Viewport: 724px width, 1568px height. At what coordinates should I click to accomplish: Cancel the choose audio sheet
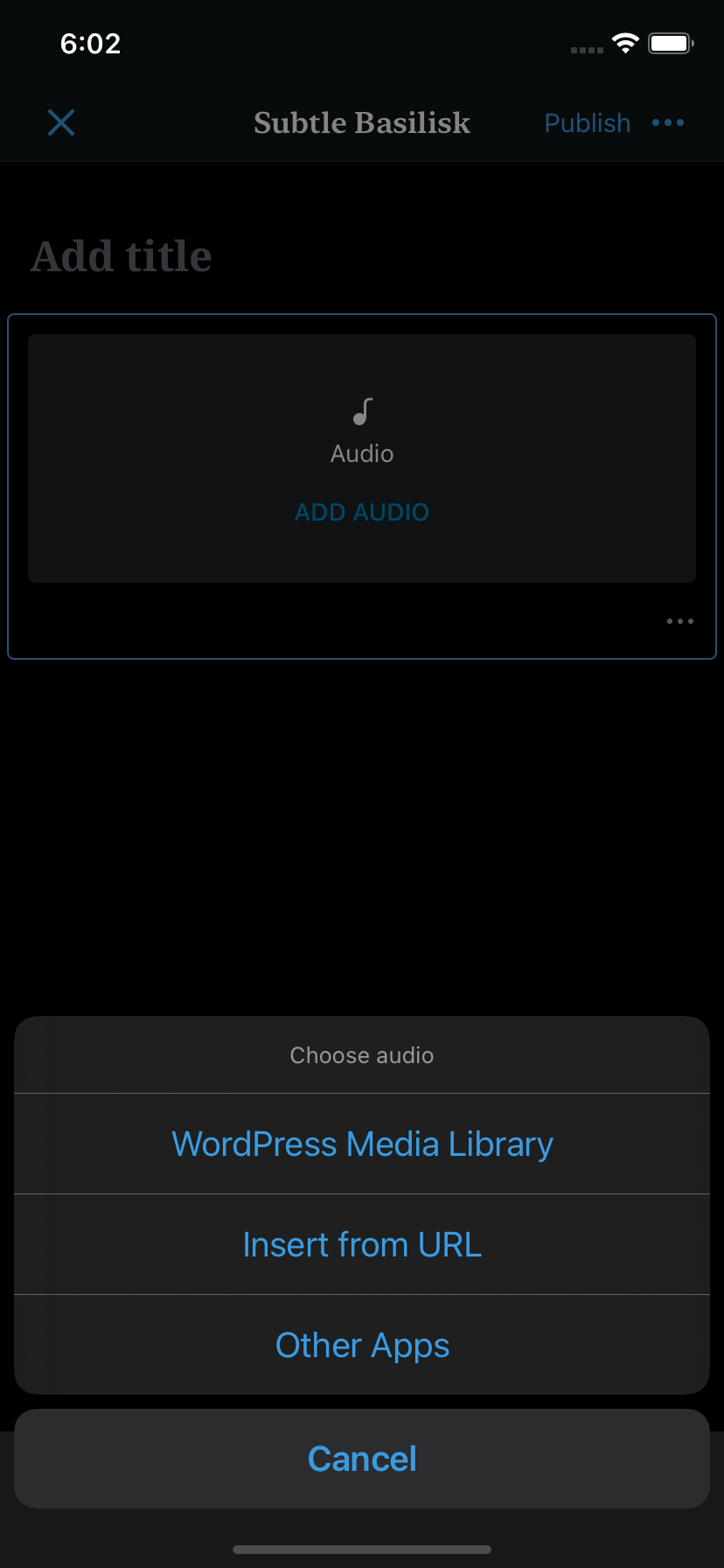click(x=362, y=1459)
